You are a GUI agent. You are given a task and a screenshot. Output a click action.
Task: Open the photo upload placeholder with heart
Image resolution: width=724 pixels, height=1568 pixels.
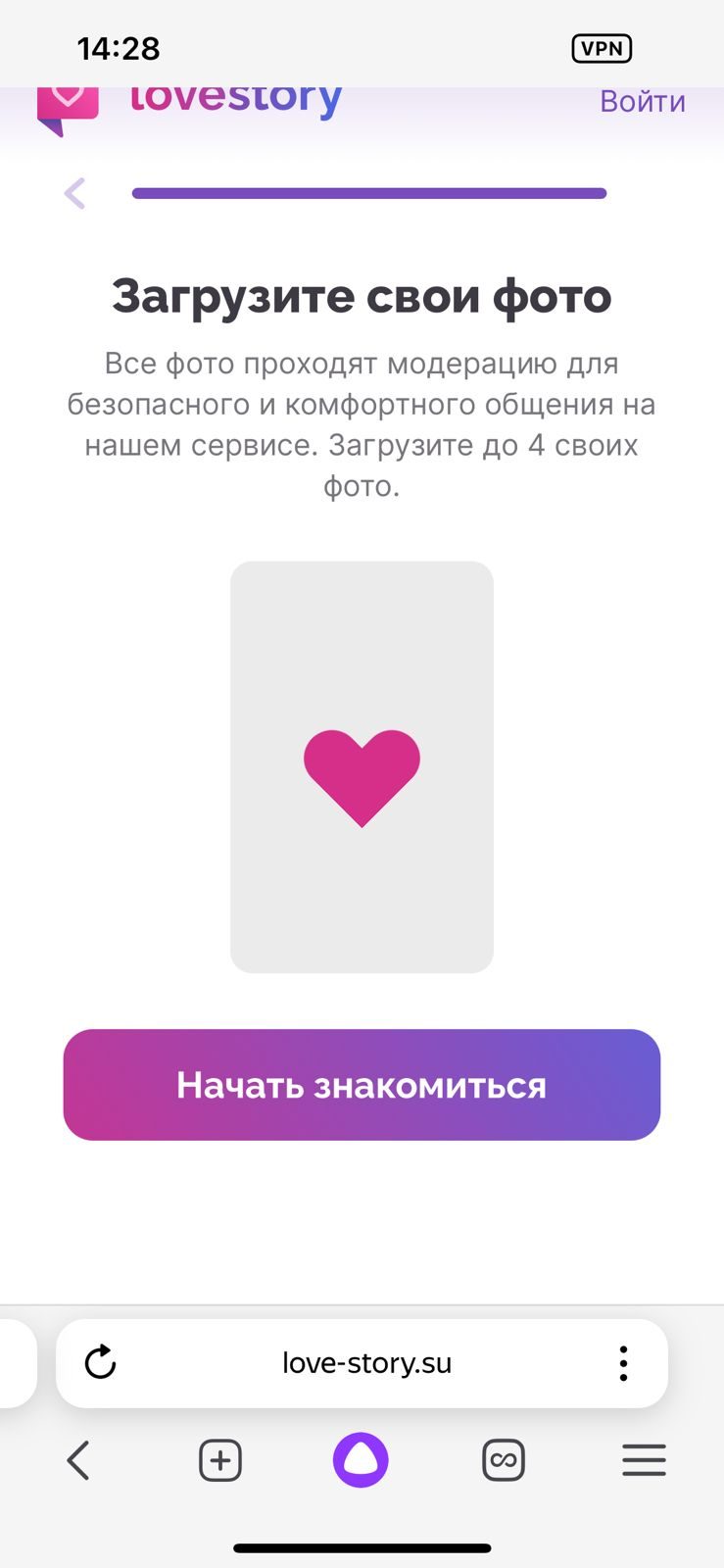pos(362,766)
